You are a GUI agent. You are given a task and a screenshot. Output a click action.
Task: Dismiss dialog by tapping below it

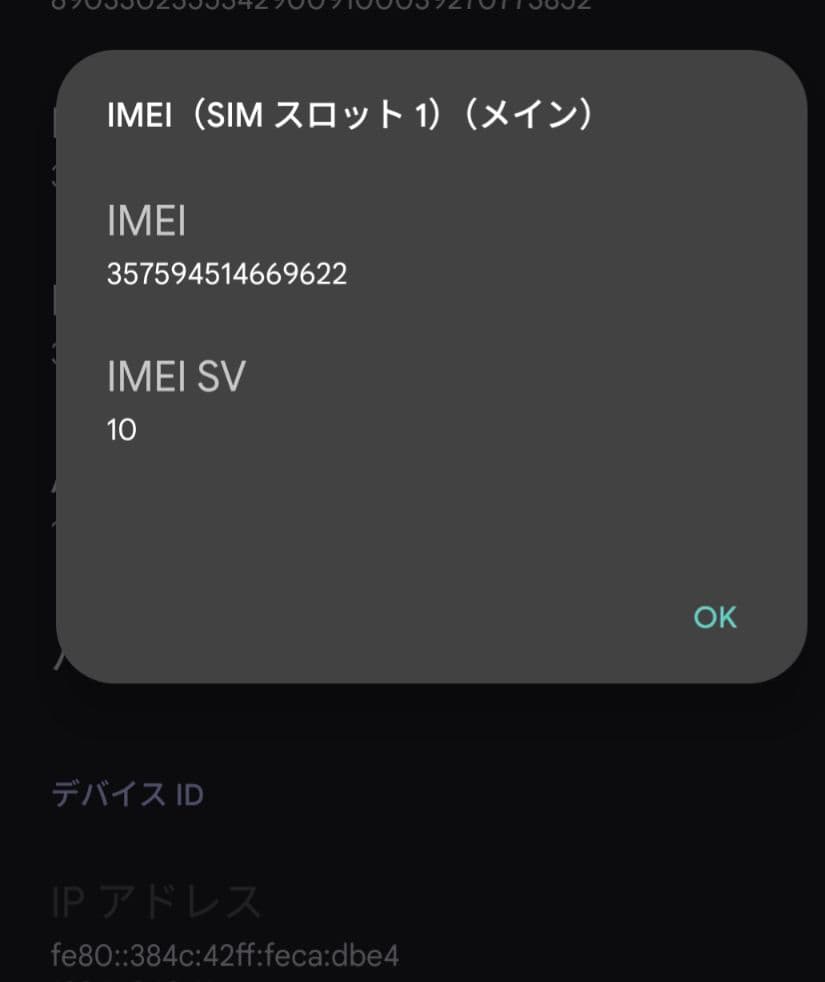pyautogui.click(x=412, y=730)
